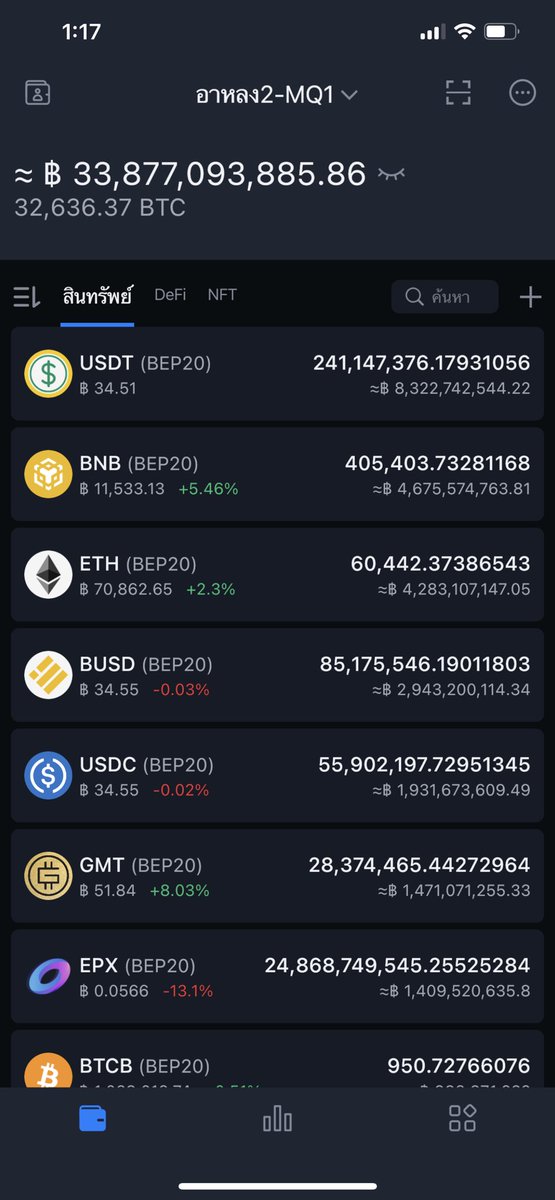Hide the balance with the eye icon
555x1200 pixels.
click(x=391, y=175)
